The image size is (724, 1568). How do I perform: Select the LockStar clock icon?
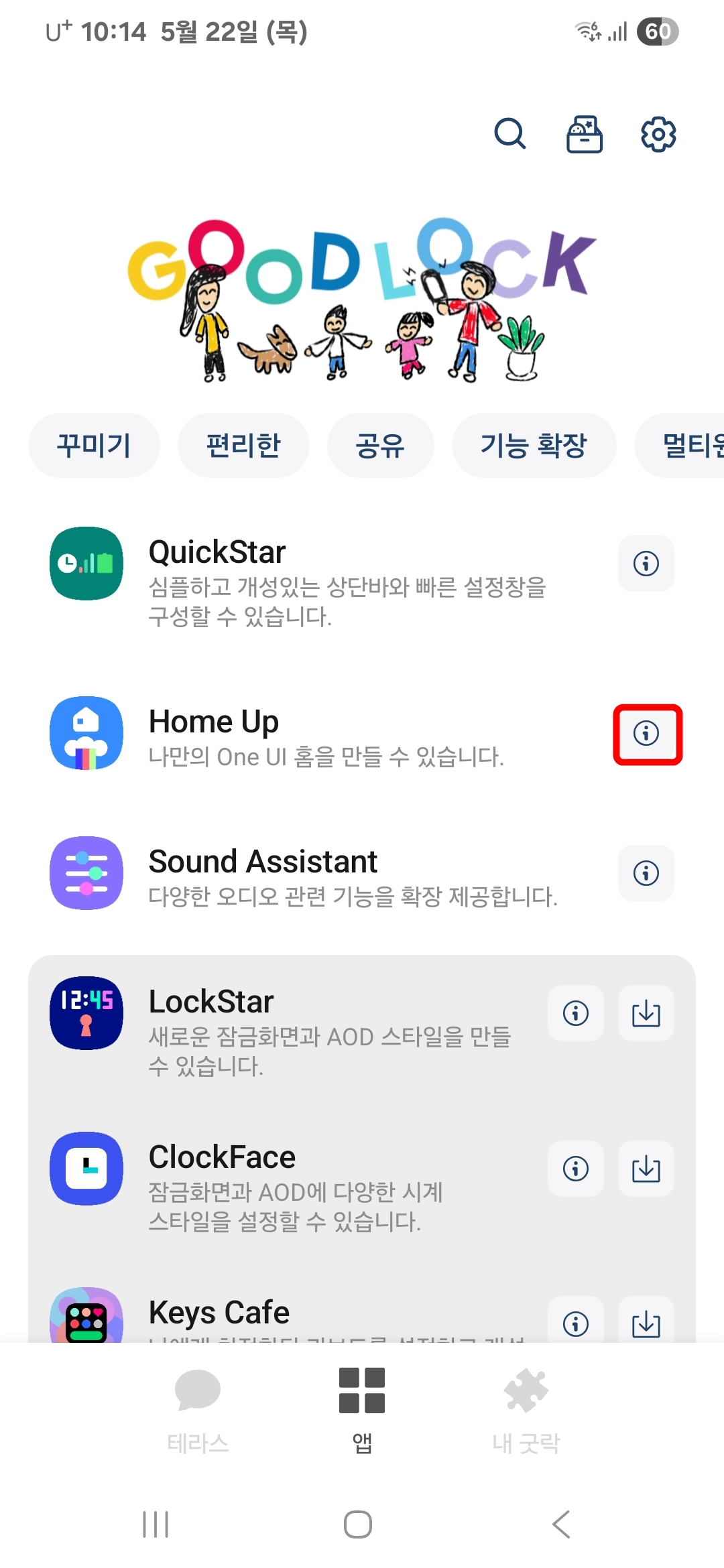click(x=86, y=1015)
